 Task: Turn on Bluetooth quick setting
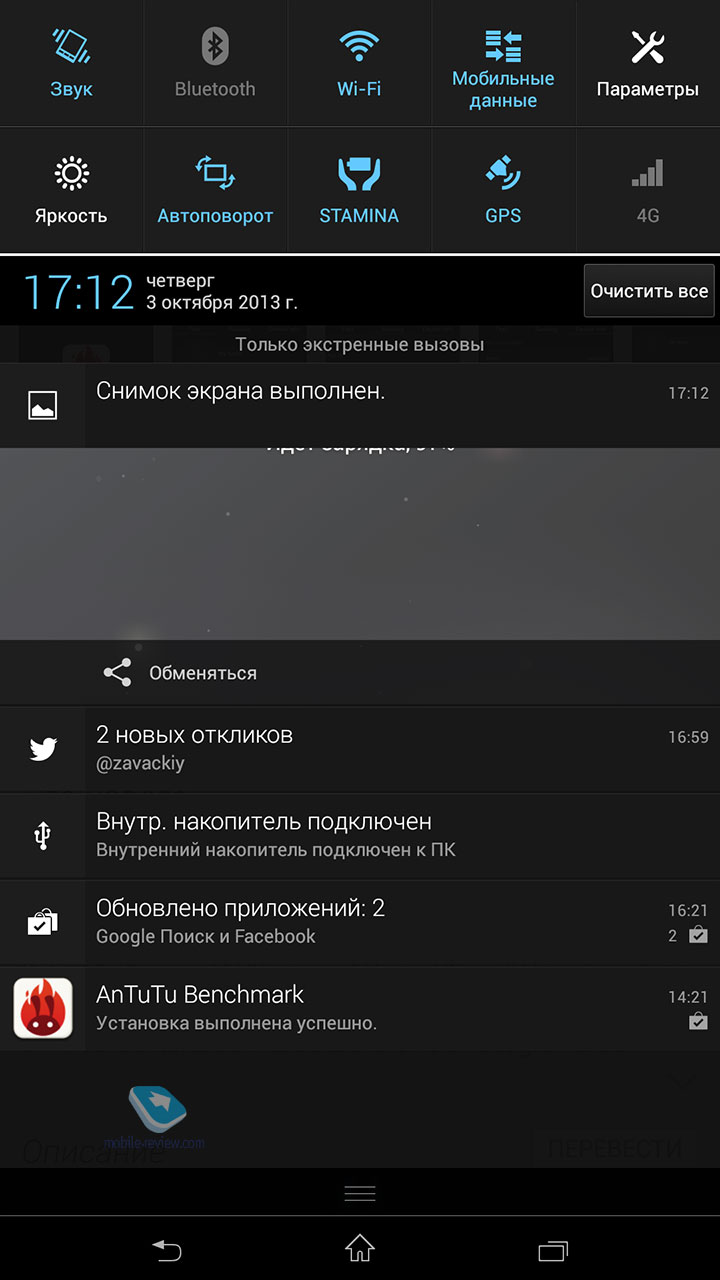215,63
